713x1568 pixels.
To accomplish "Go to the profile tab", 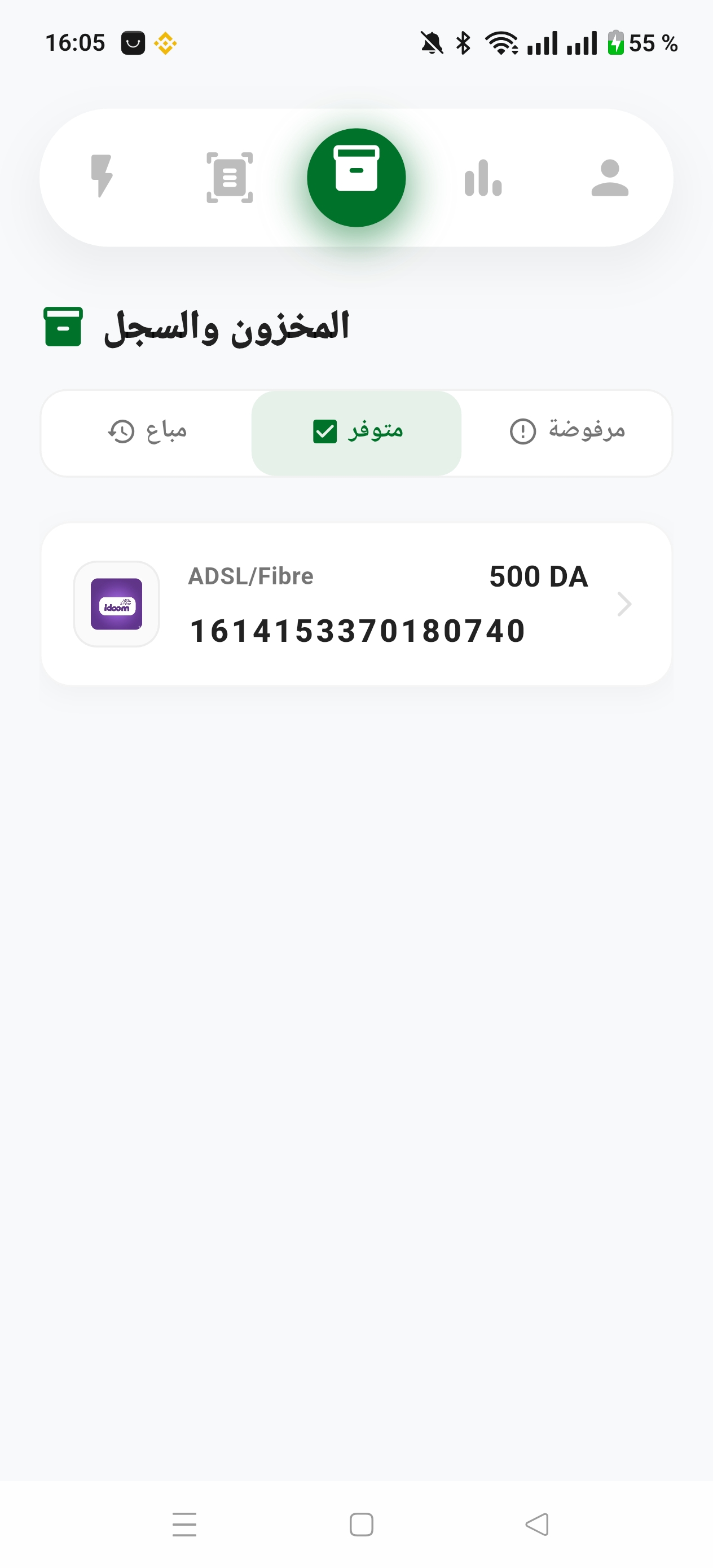I will [x=609, y=178].
